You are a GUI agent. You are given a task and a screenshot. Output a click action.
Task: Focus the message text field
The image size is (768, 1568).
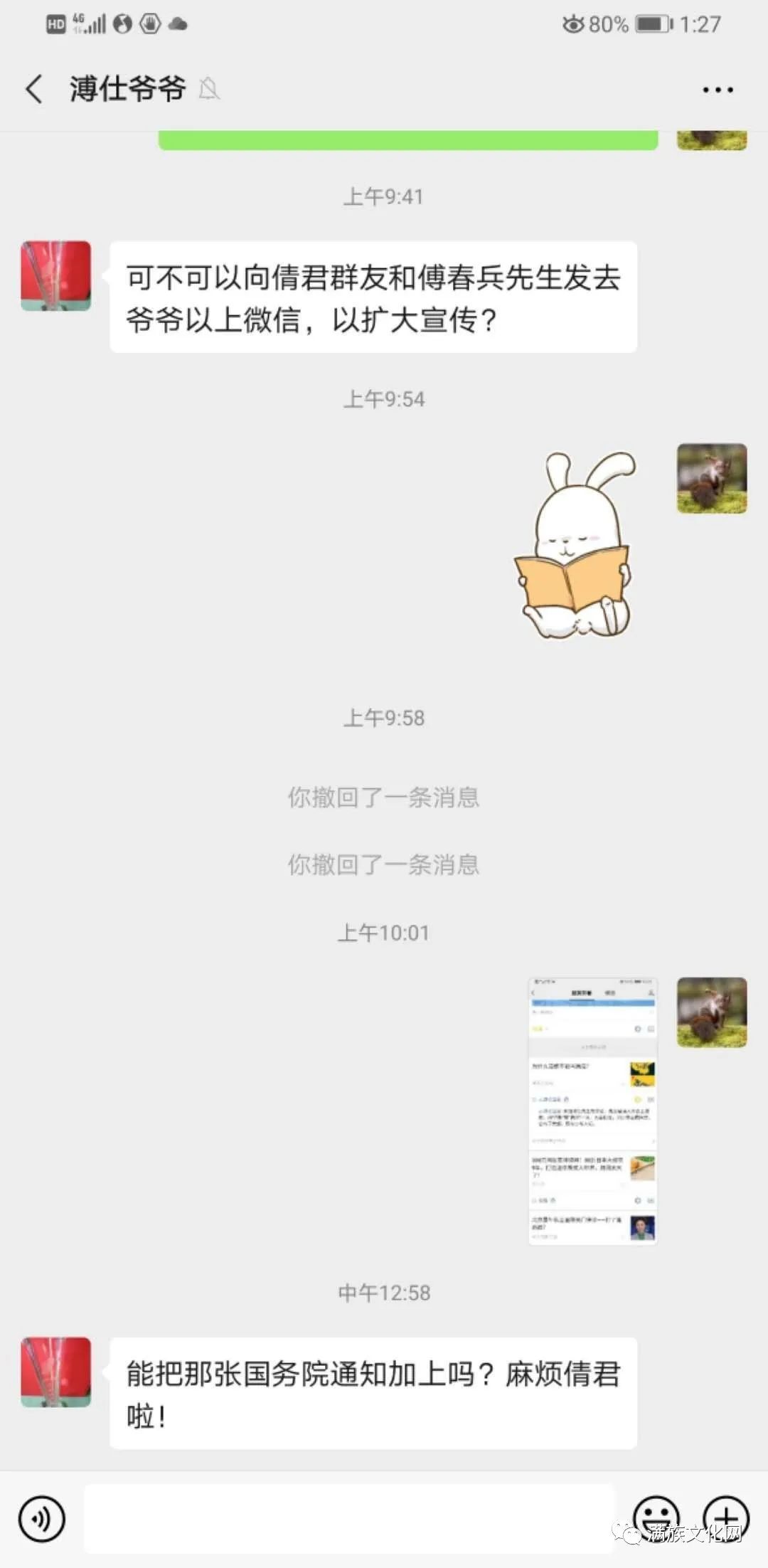point(348,1518)
